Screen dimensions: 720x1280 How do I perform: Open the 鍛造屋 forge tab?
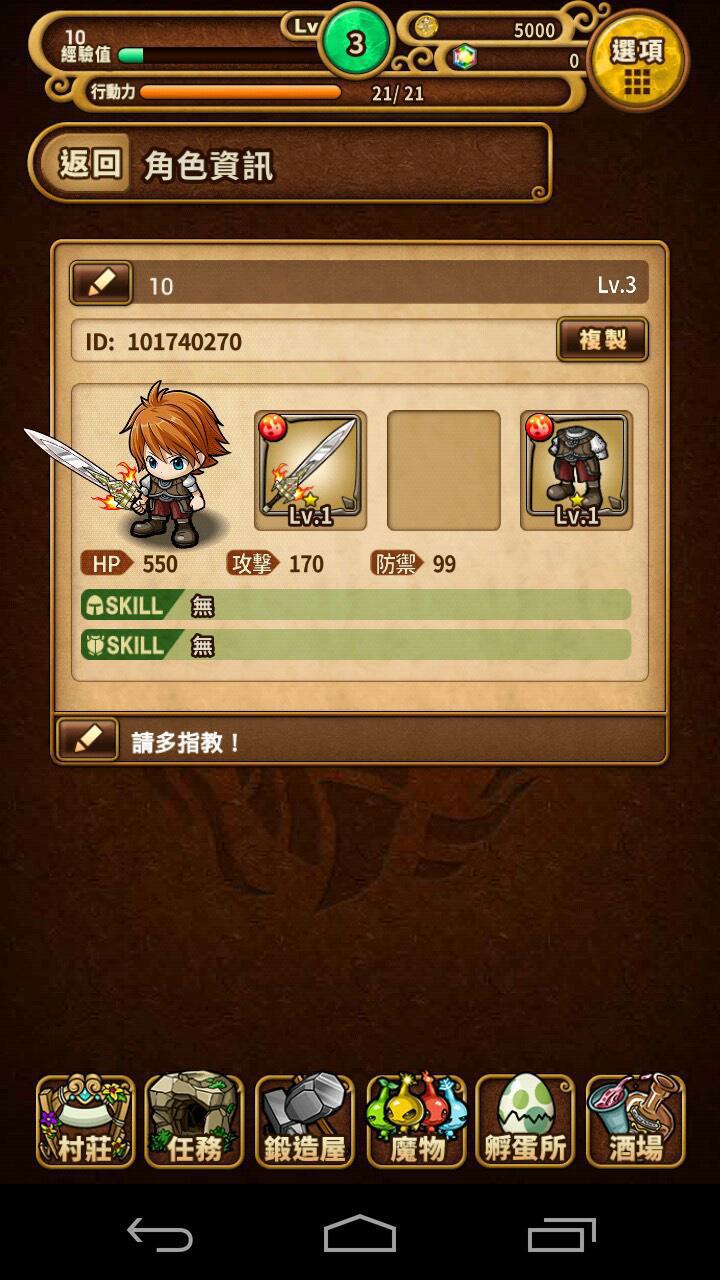tap(305, 1121)
